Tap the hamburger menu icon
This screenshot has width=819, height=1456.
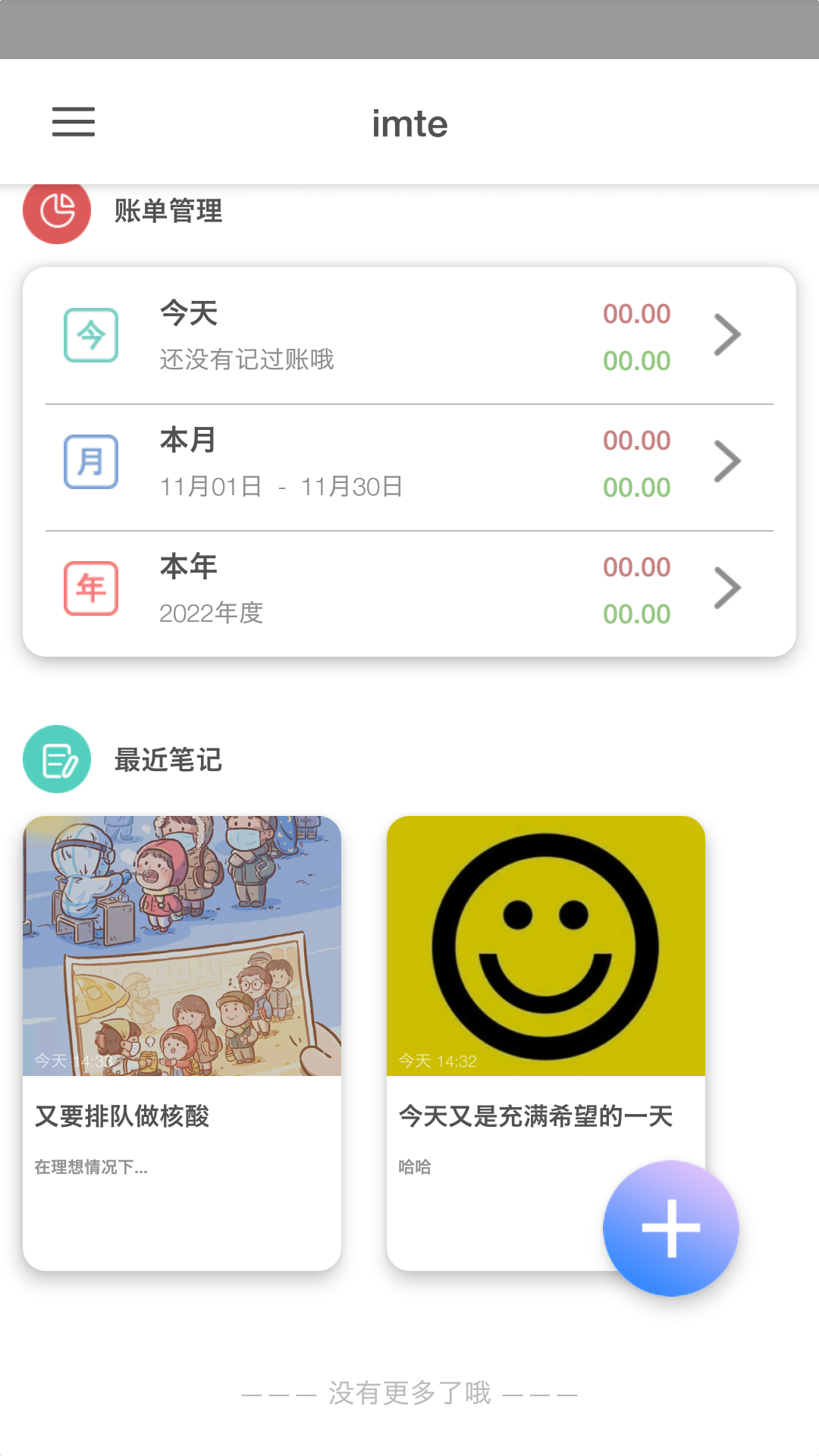click(74, 121)
